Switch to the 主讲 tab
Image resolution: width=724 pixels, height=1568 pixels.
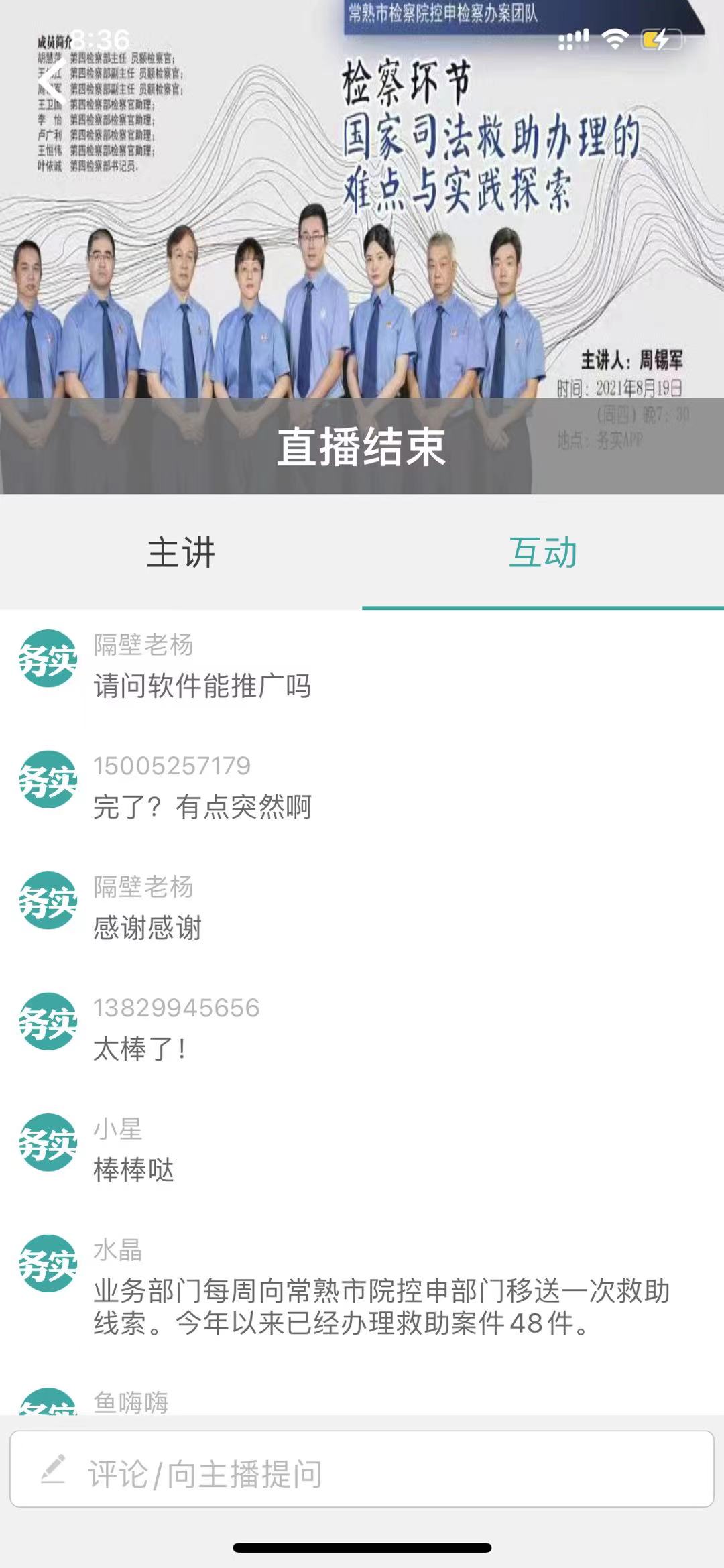click(181, 553)
